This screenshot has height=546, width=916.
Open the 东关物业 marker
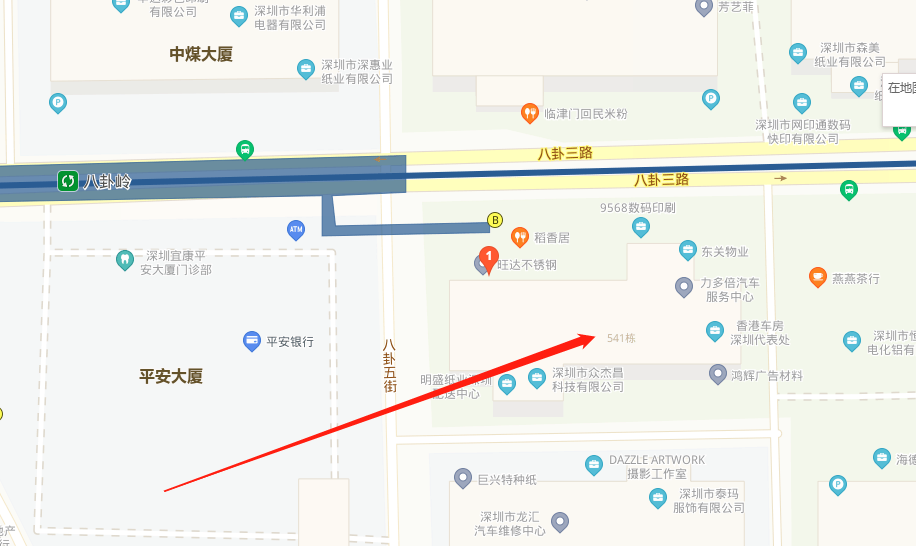click(688, 250)
